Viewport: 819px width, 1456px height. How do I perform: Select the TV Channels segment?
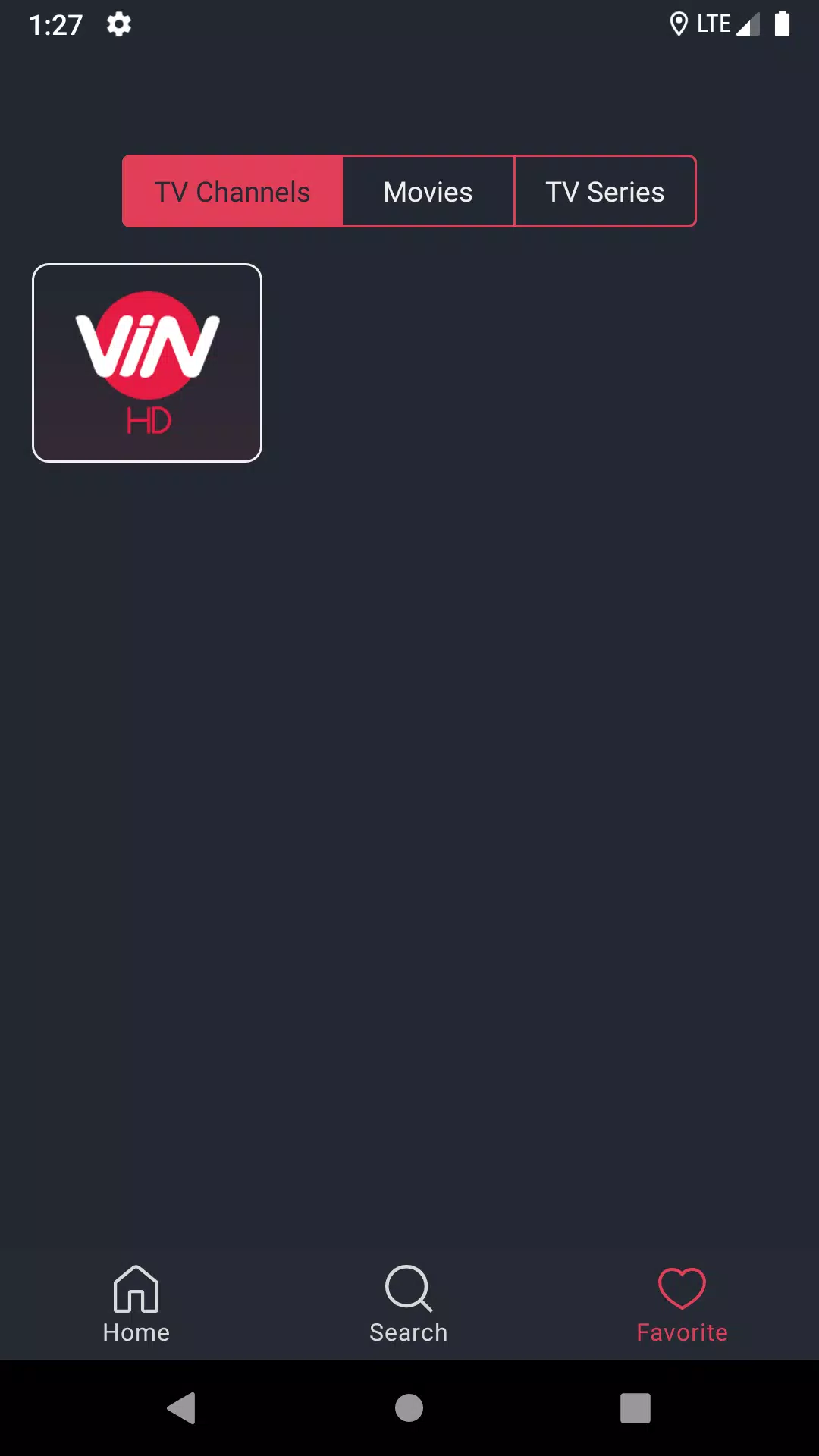(x=232, y=192)
